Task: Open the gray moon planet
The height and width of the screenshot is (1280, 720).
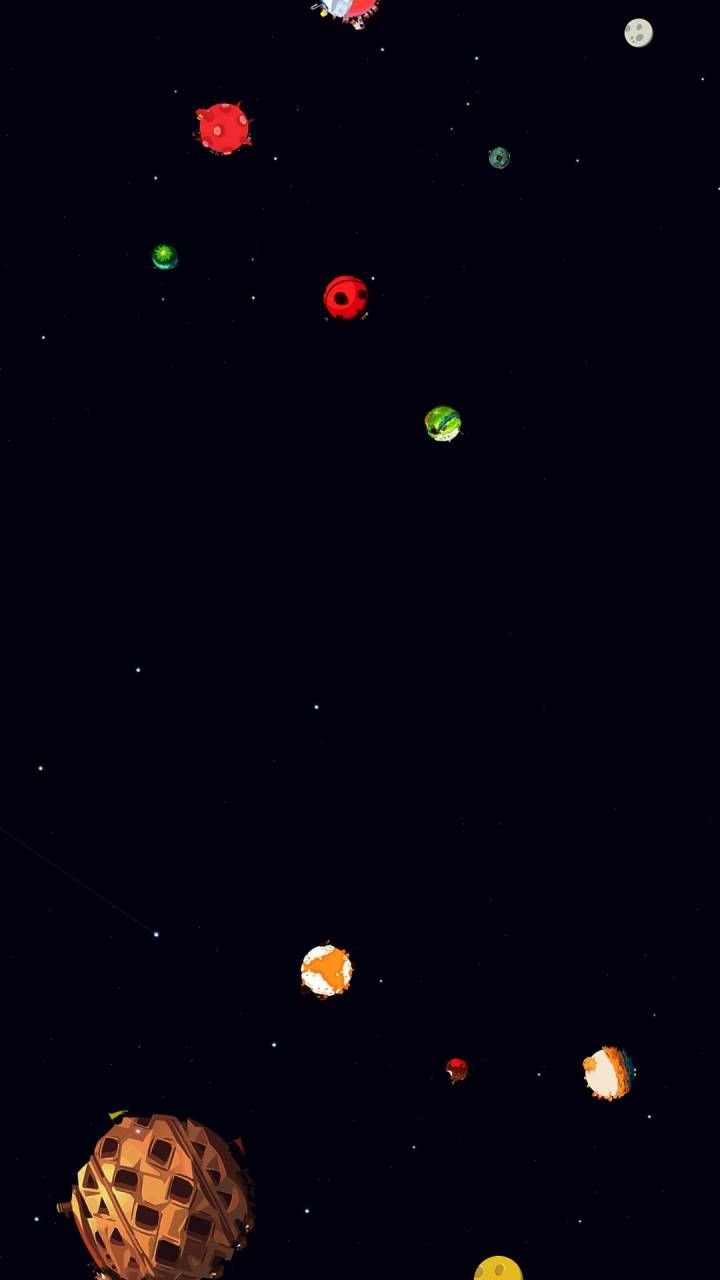Action: 638,33
